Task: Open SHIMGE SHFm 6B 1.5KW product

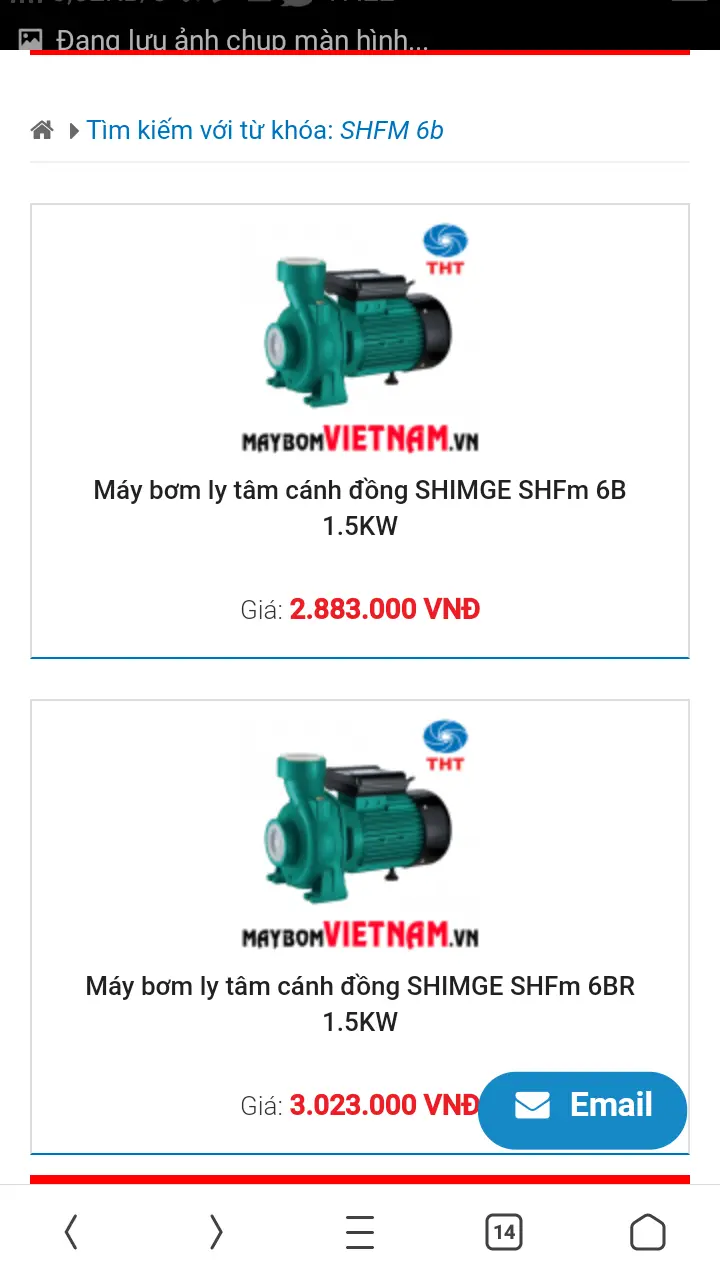Action: tap(359, 507)
